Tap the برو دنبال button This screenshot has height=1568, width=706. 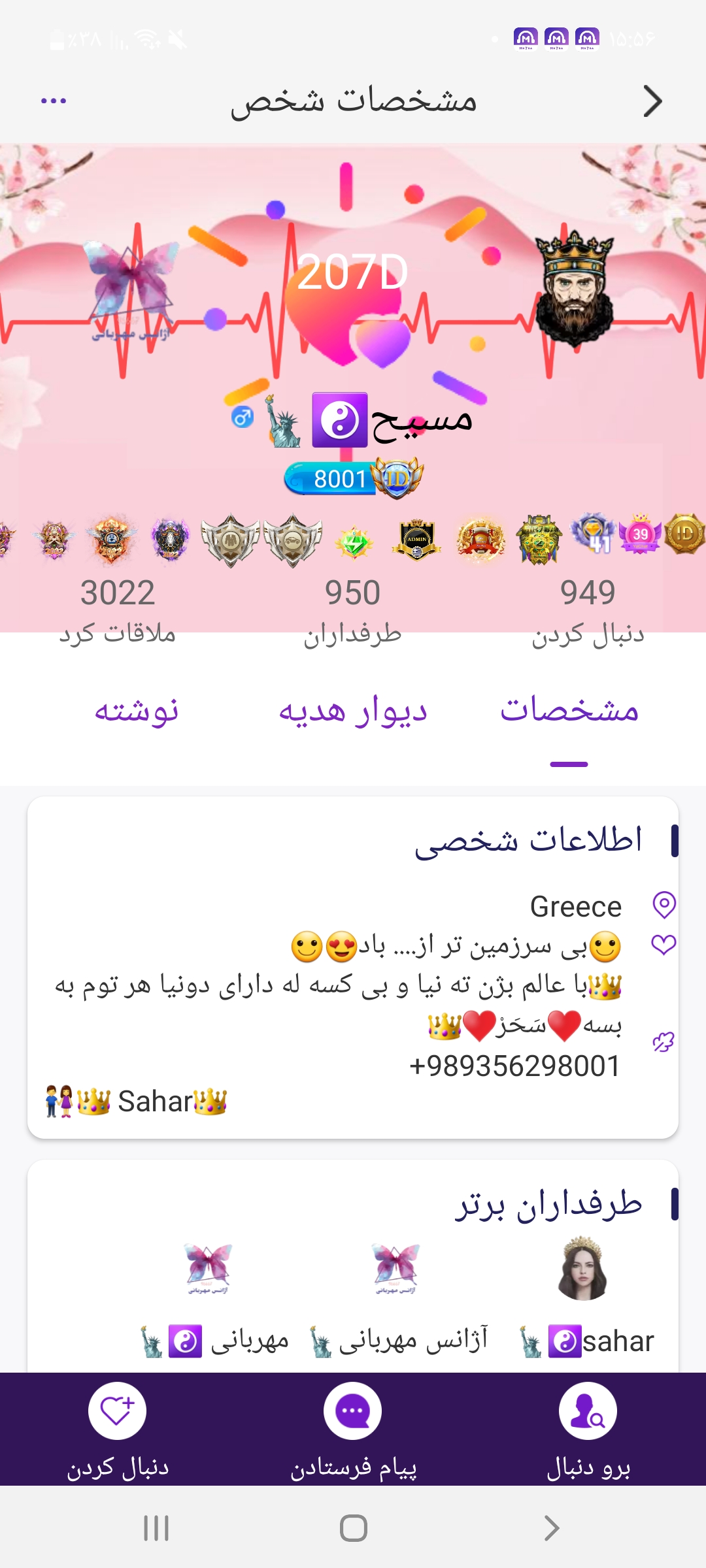click(588, 1429)
